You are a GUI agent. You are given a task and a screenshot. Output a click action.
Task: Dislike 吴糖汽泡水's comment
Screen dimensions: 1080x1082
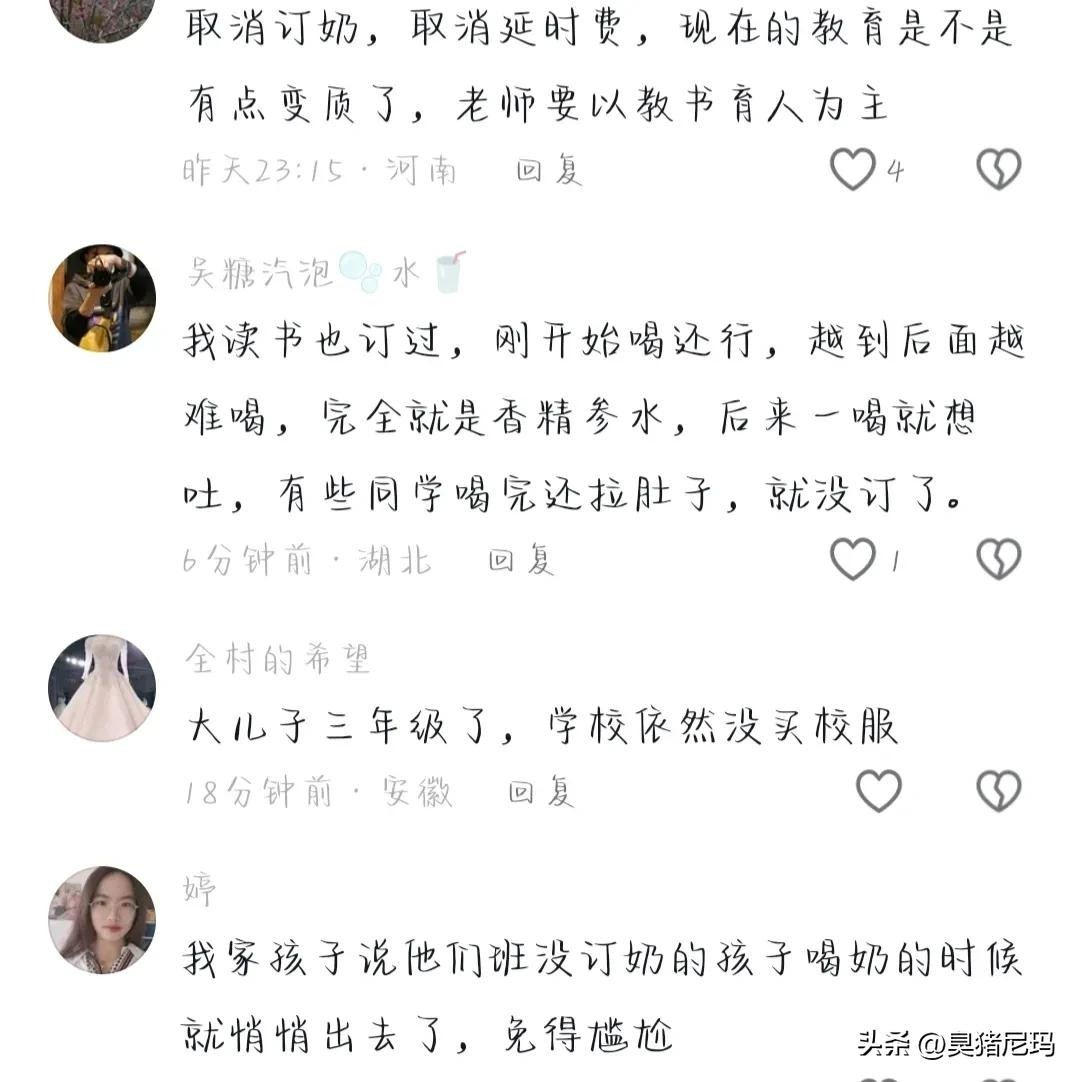coord(998,560)
